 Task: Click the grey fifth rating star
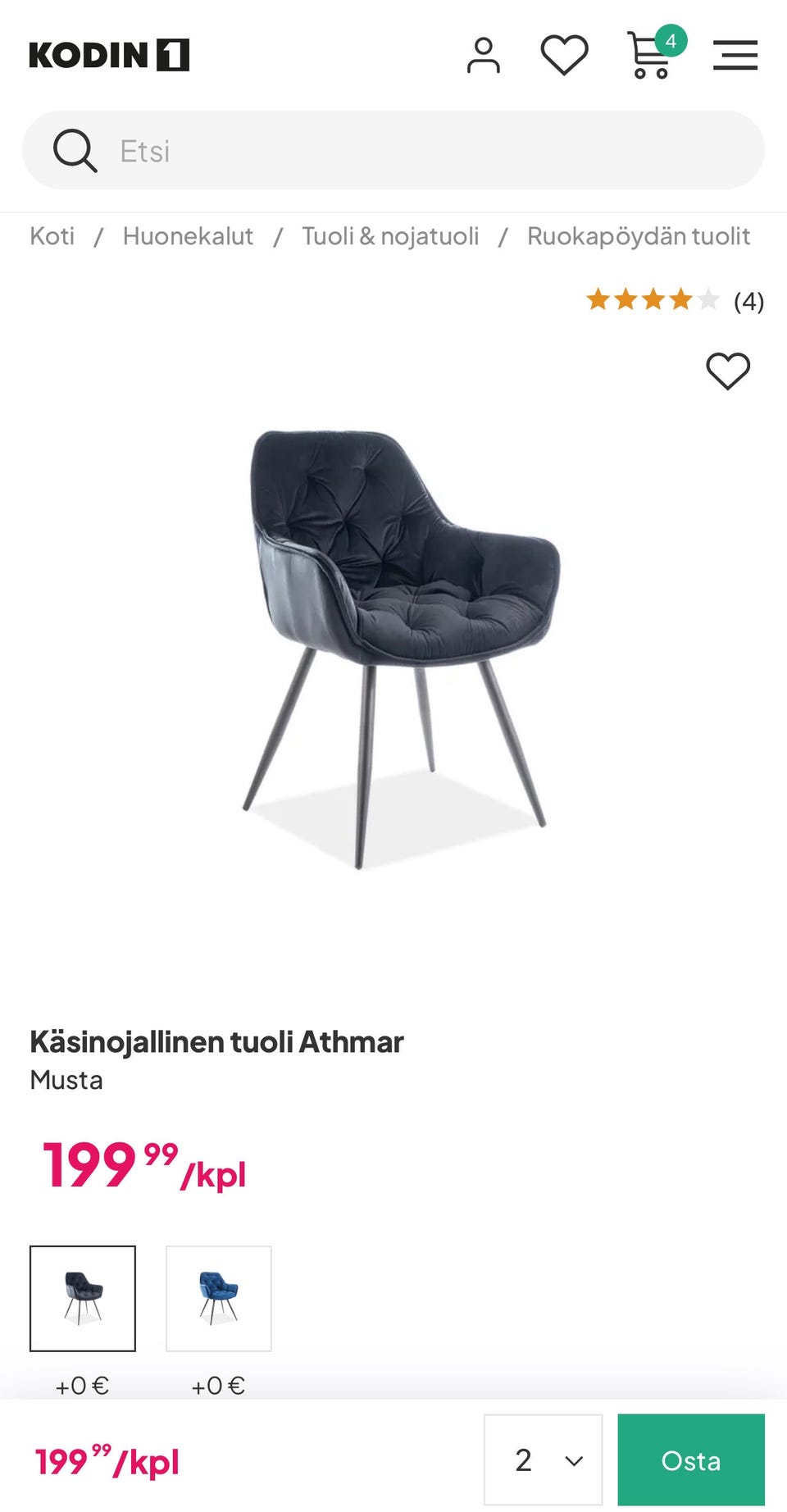pos(708,301)
